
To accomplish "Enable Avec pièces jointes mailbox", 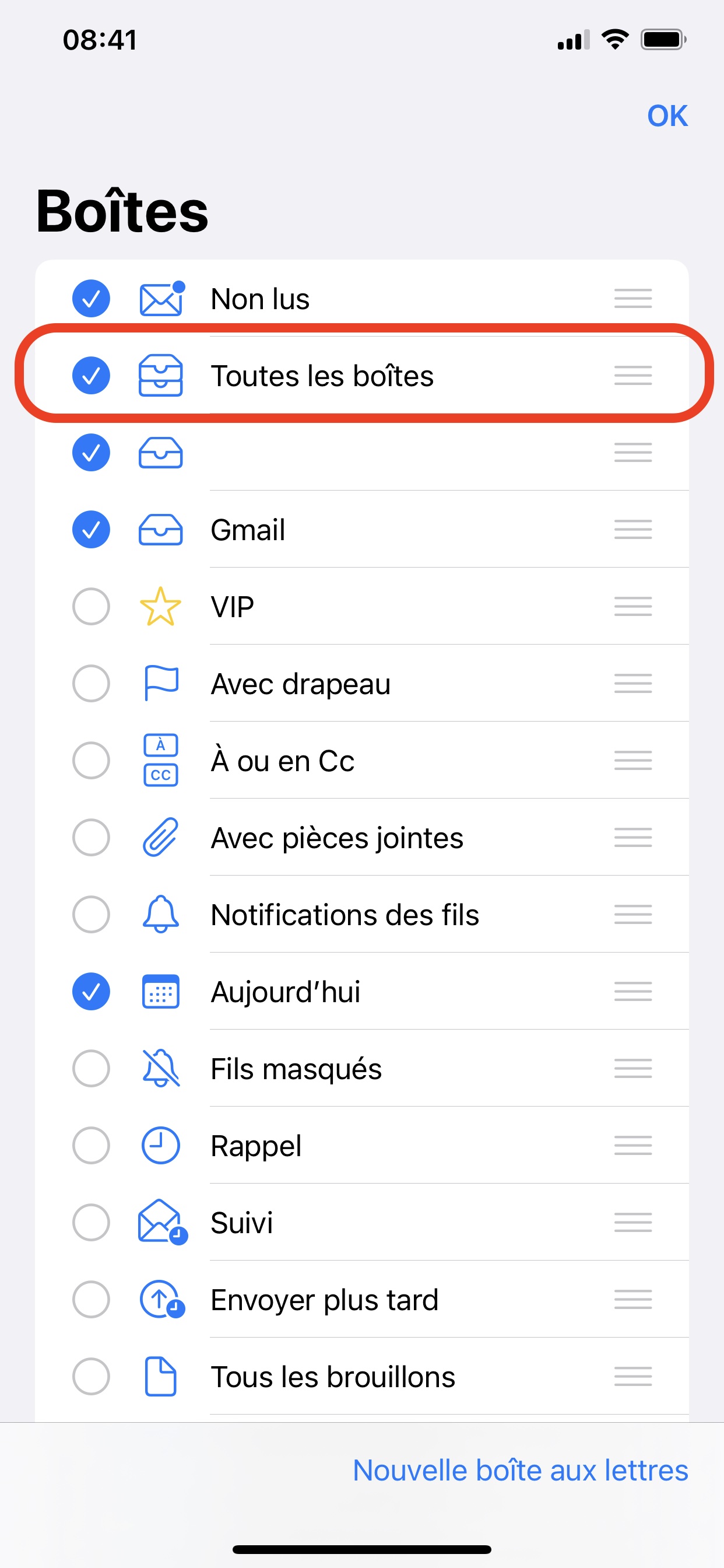I will tap(92, 838).
